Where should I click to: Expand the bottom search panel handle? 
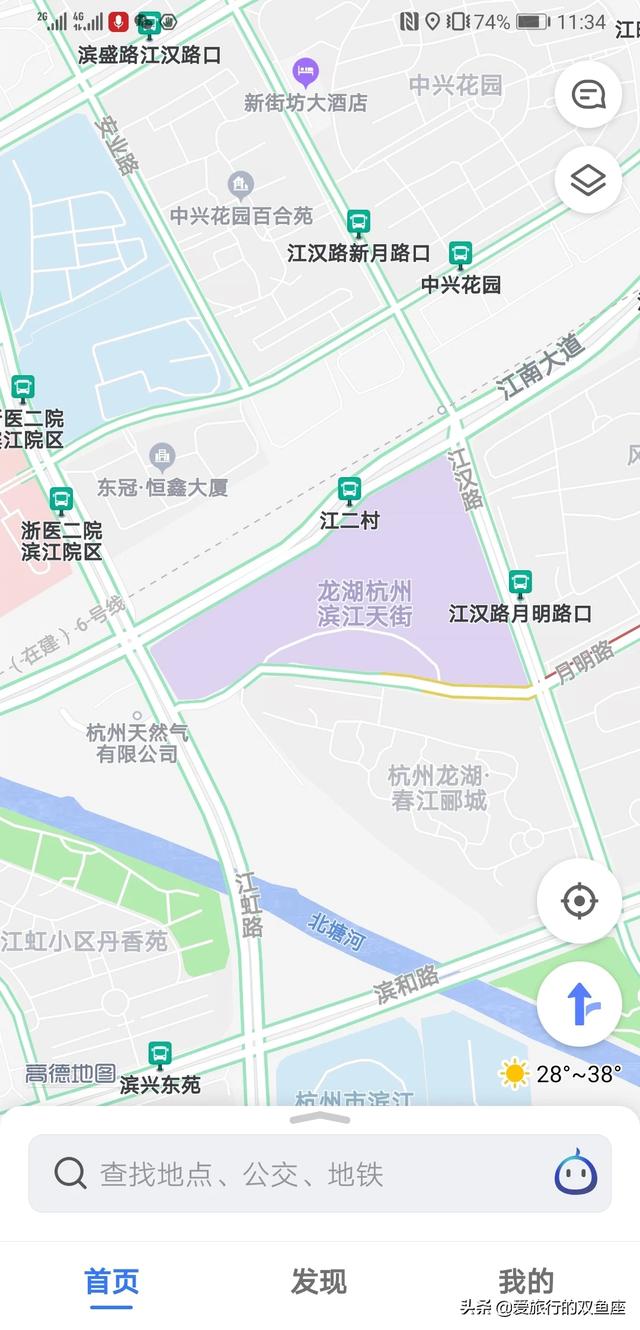[x=320, y=1118]
